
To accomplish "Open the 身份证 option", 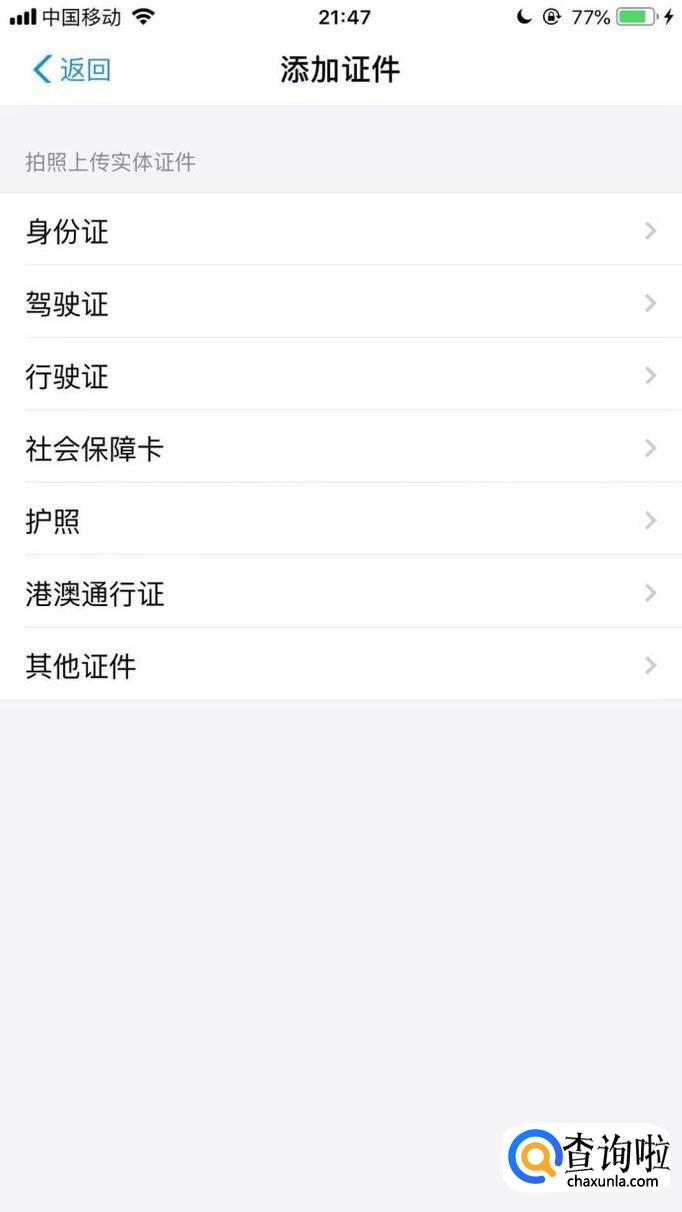I will coord(340,232).
